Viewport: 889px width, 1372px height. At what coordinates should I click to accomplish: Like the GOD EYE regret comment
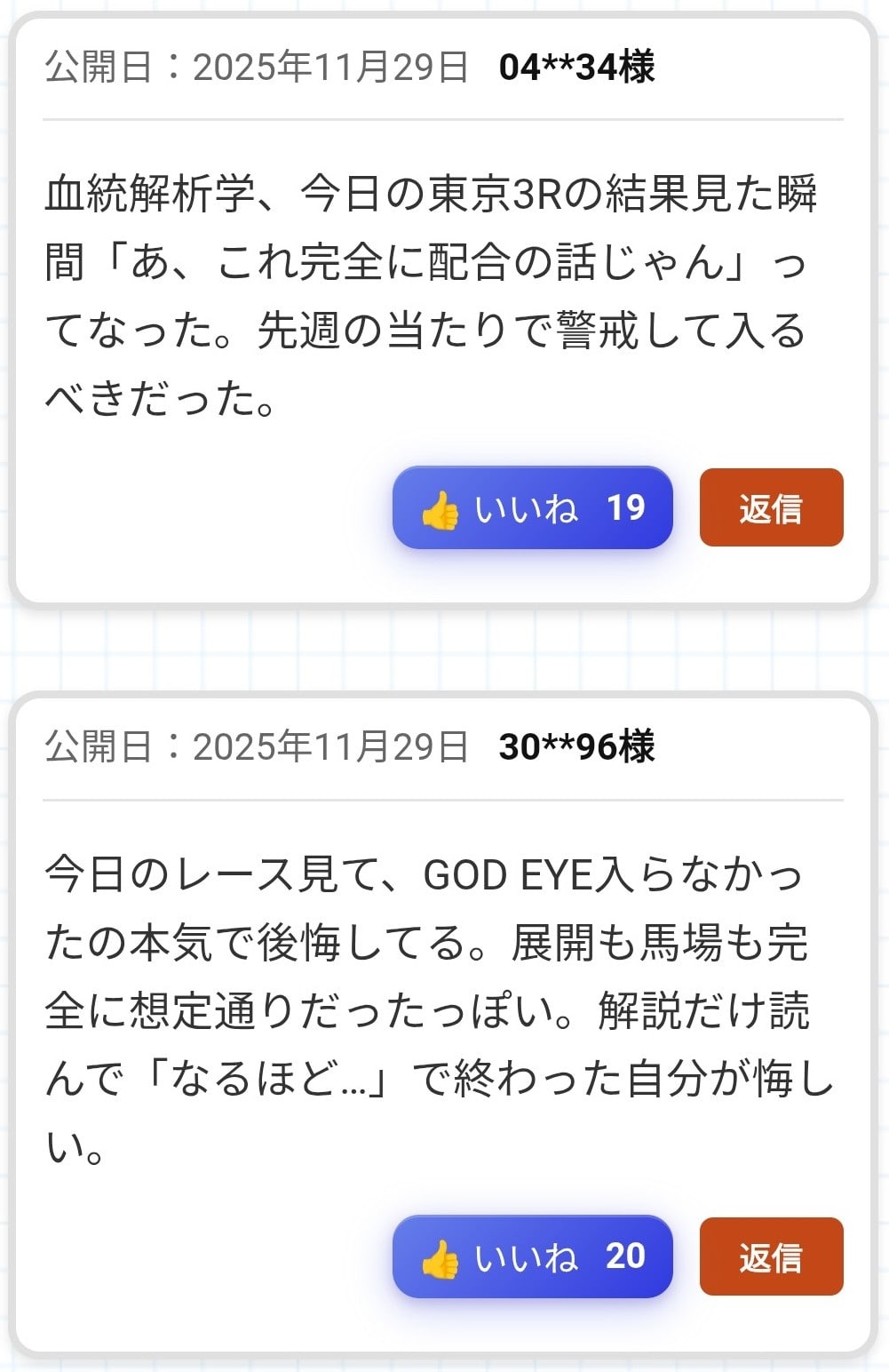click(531, 1256)
